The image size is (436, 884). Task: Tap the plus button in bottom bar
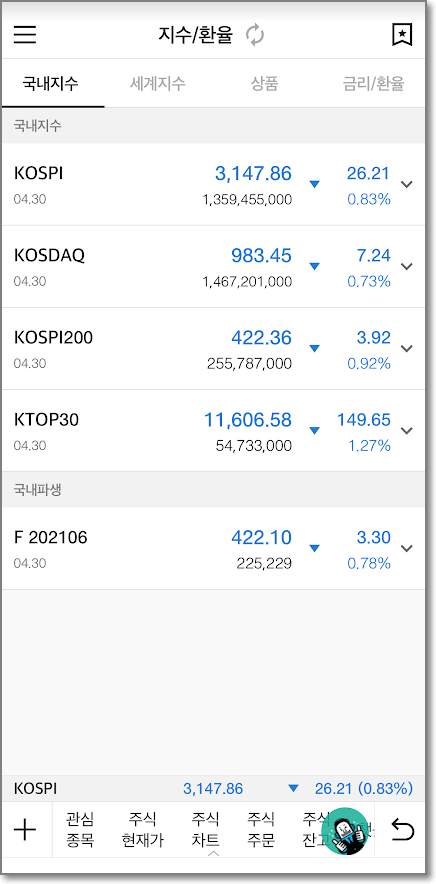25,830
